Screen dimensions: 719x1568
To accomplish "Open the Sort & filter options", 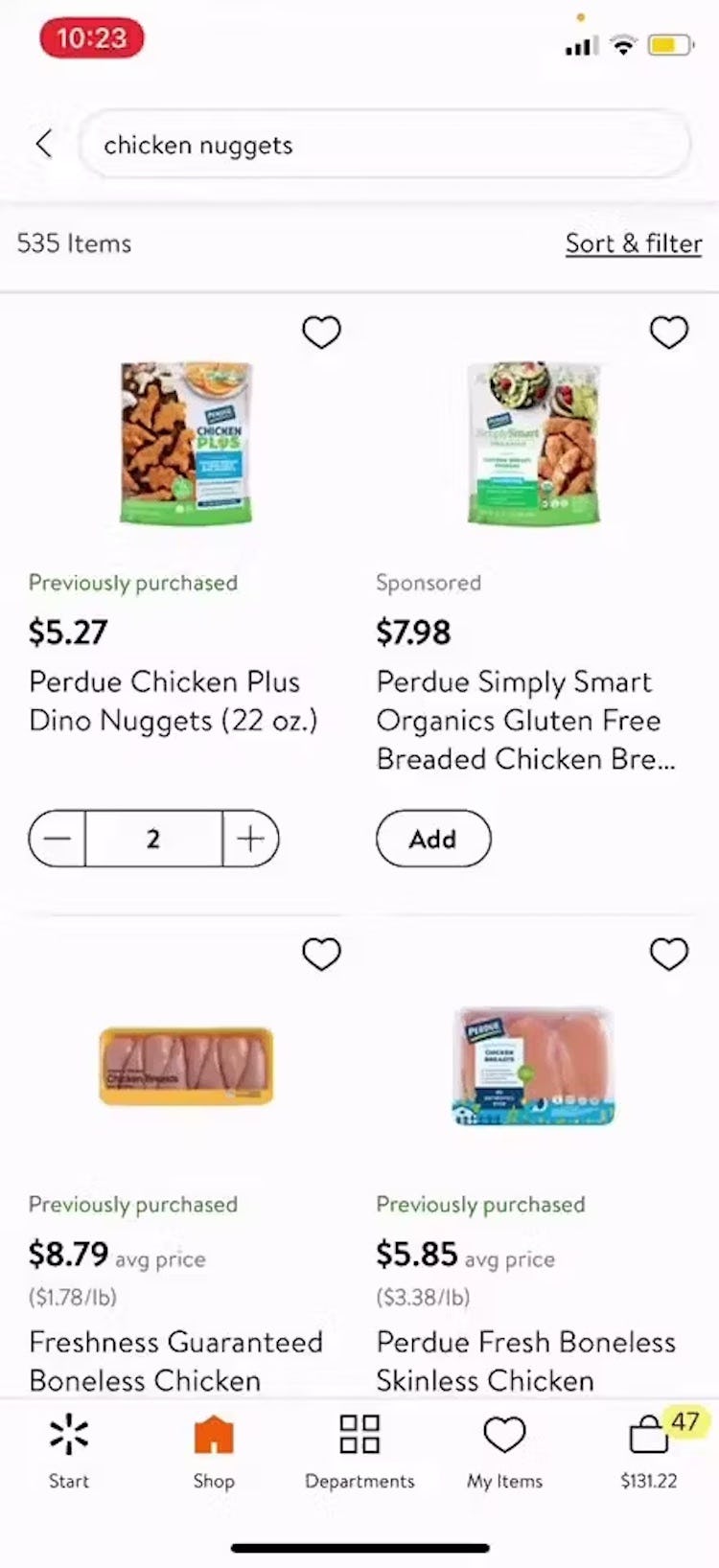I will [634, 243].
